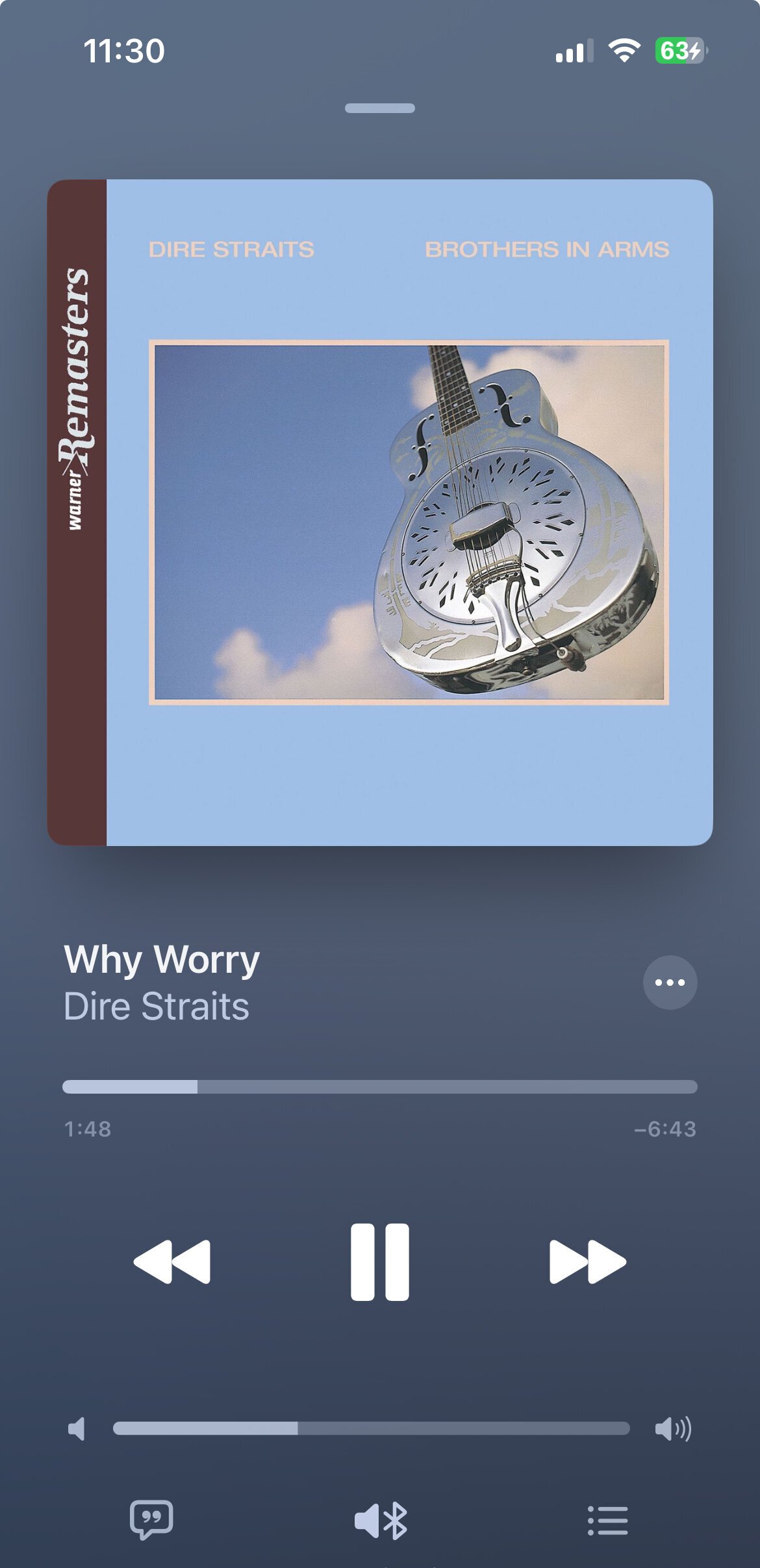This screenshot has width=760, height=1568.
Task: Show the song lyrics
Action: point(151,1519)
